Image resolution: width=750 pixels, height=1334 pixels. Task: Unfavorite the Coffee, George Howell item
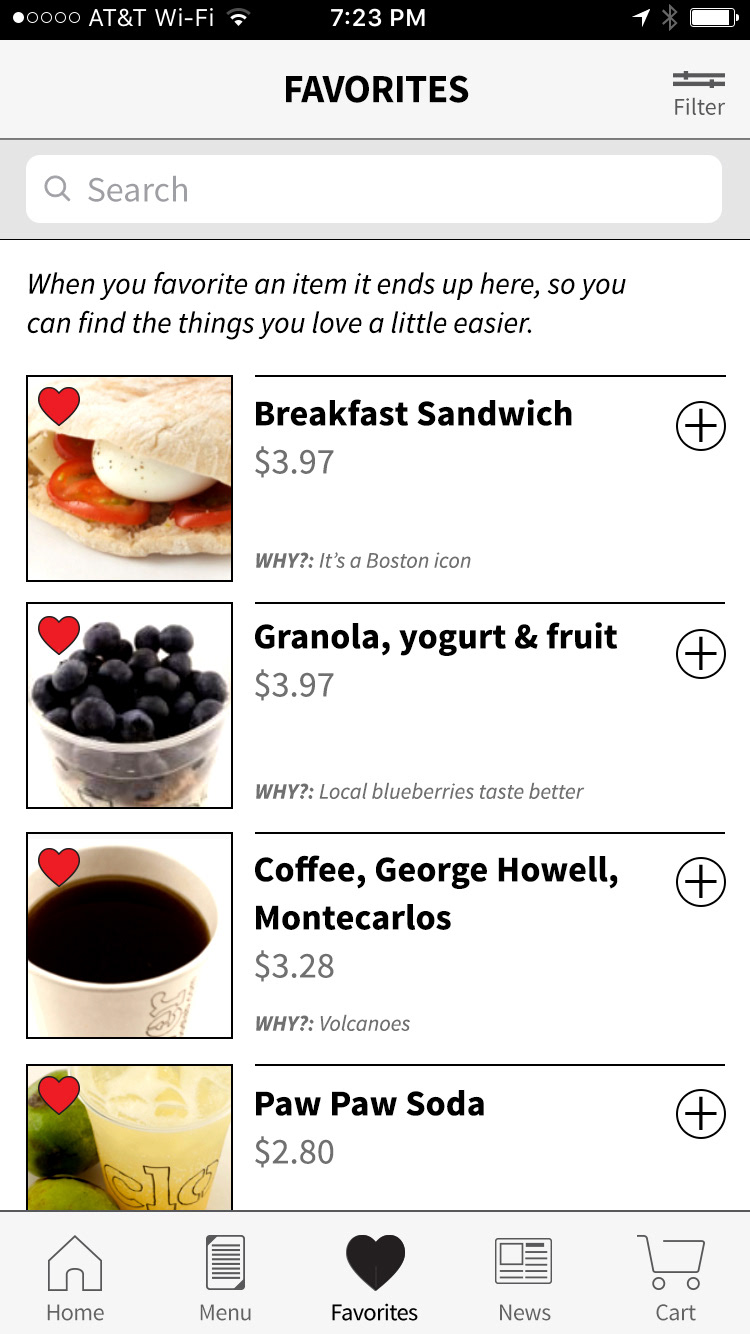pyautogui.click(x=59, y=866)
